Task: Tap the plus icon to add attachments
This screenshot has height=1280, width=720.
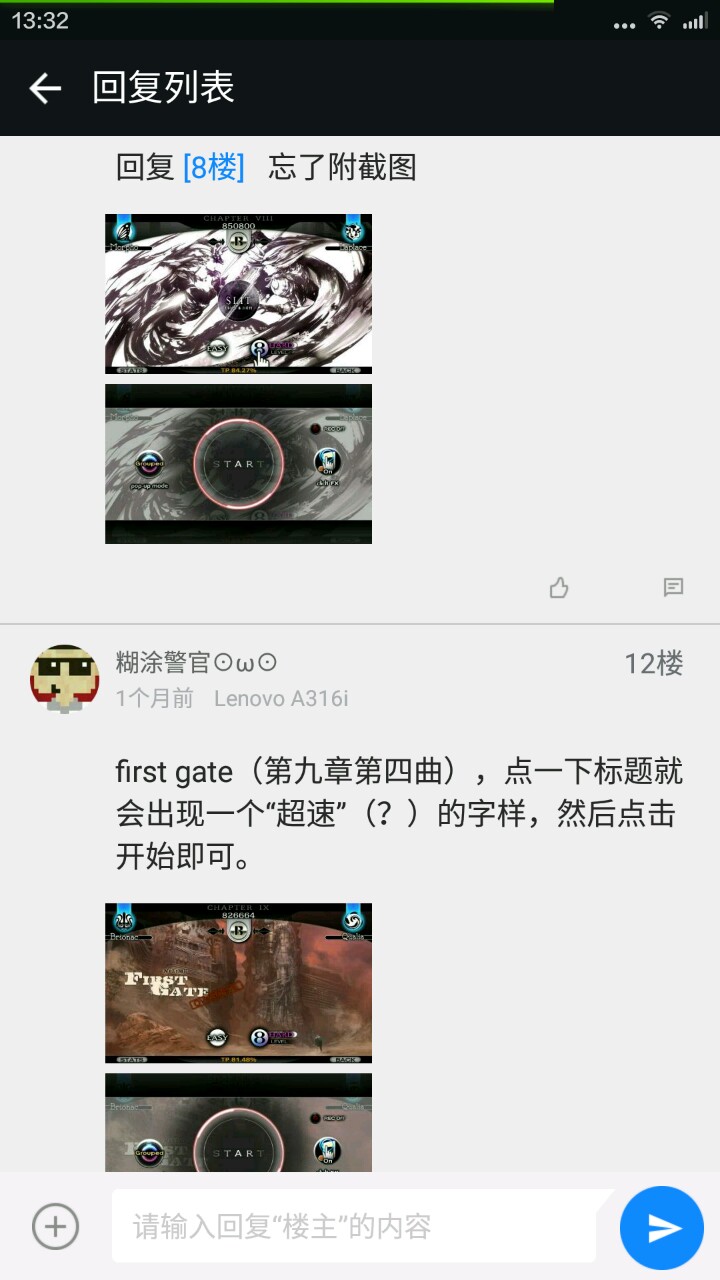Action: pos(55,1226)
